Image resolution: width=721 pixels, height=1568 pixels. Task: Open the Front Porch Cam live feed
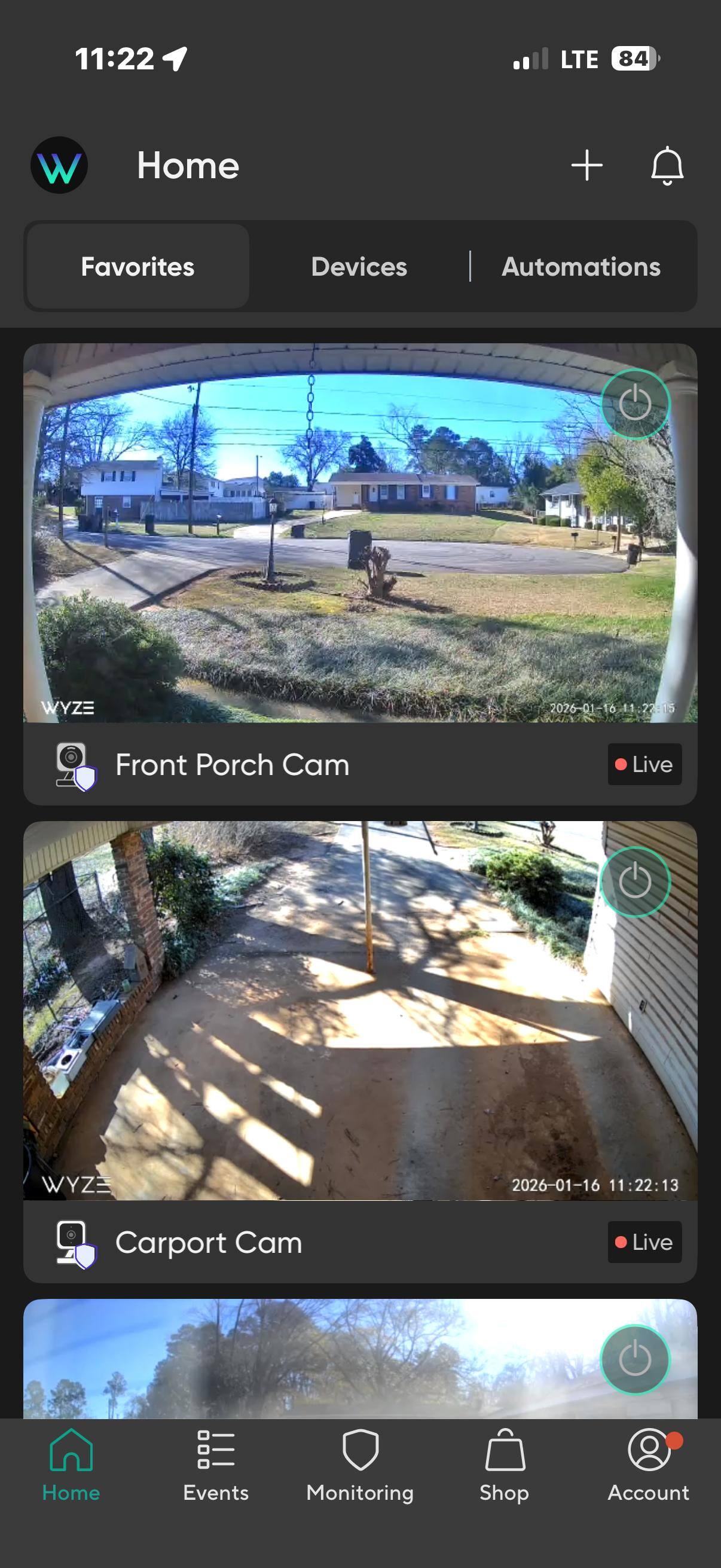[360, 533]
